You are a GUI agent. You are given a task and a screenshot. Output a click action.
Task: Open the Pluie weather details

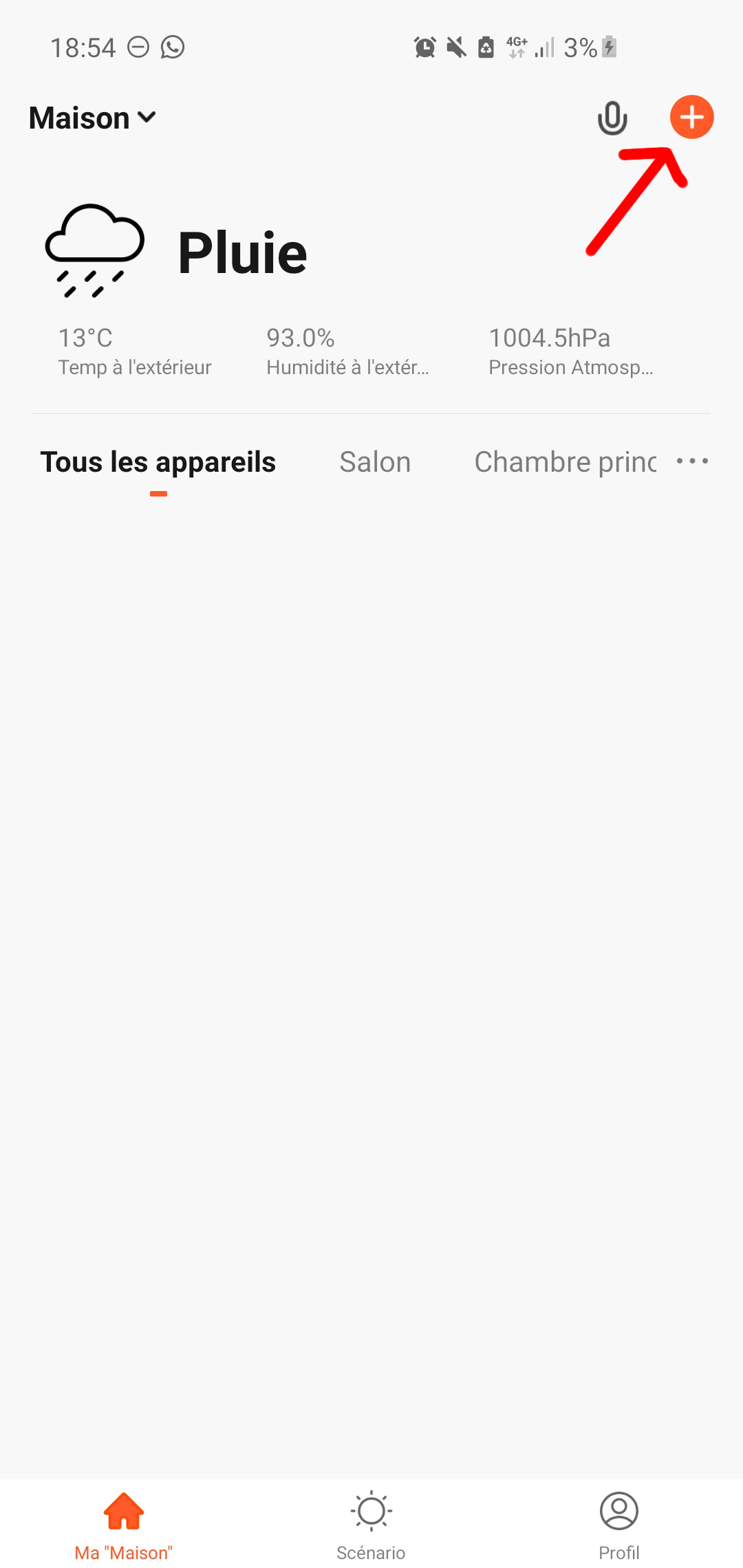tap(242, 253)
